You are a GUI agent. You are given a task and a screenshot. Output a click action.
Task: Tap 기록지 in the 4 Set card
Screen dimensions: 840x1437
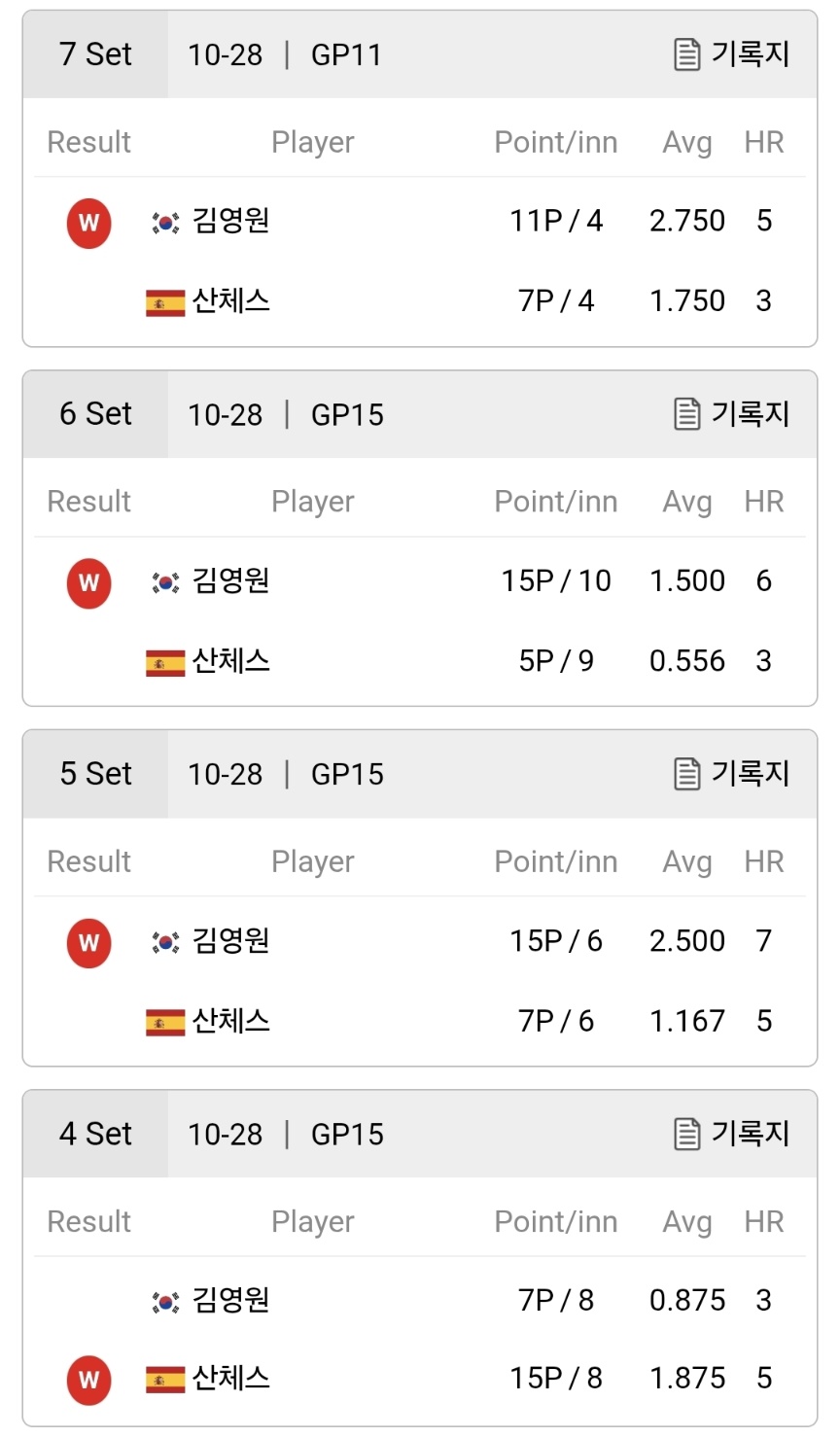click(x=731, y=1134)
